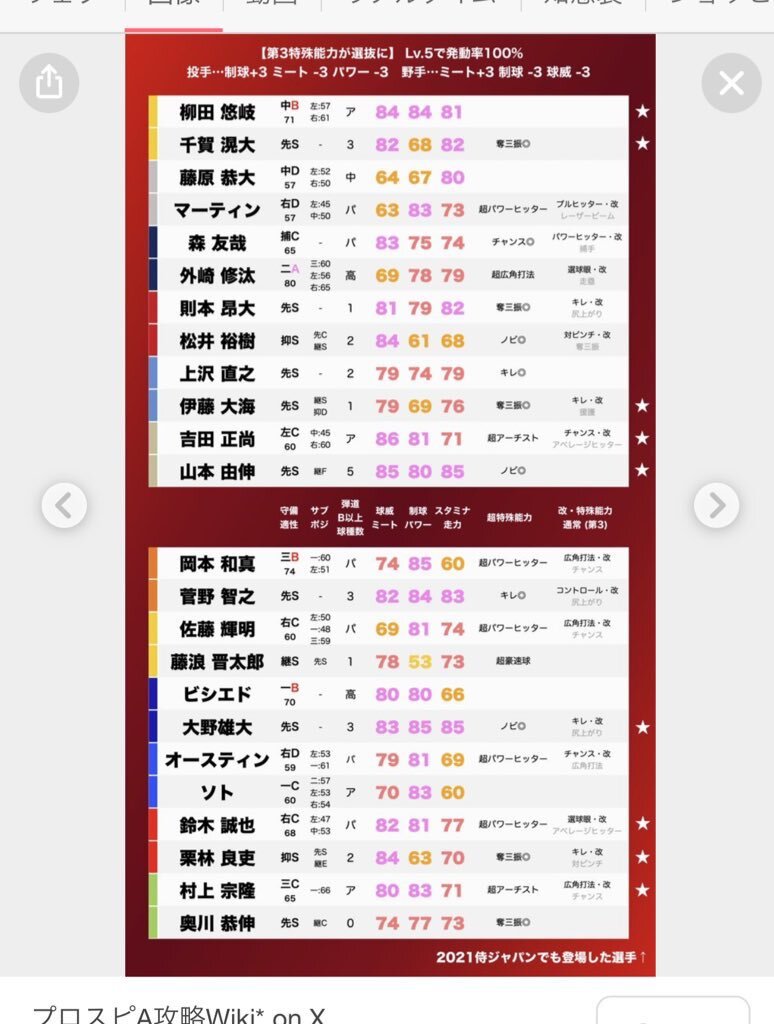774x1024 pixels.
Task: Share this image
Action: [x=49, y=83]
